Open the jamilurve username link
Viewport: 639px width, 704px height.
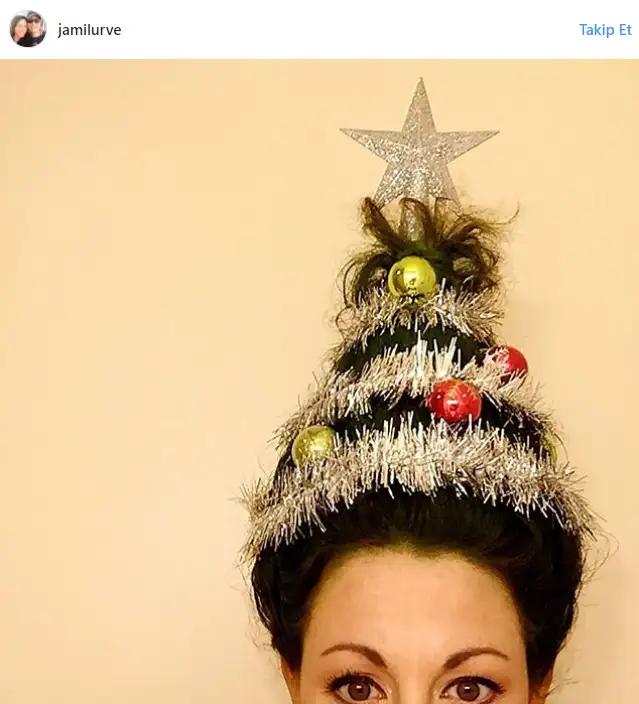[89, 30]
